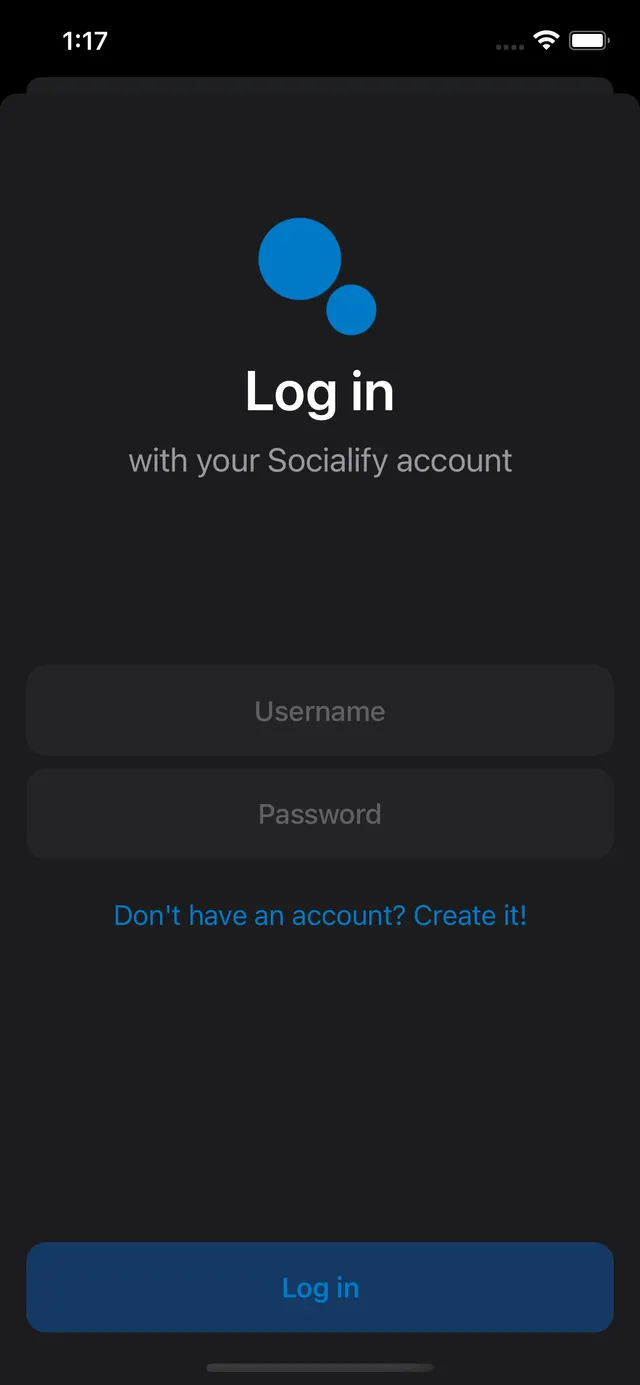
Task: Open the "Create it!" account link
Action: pyautogui.click(x=320, y=915)
